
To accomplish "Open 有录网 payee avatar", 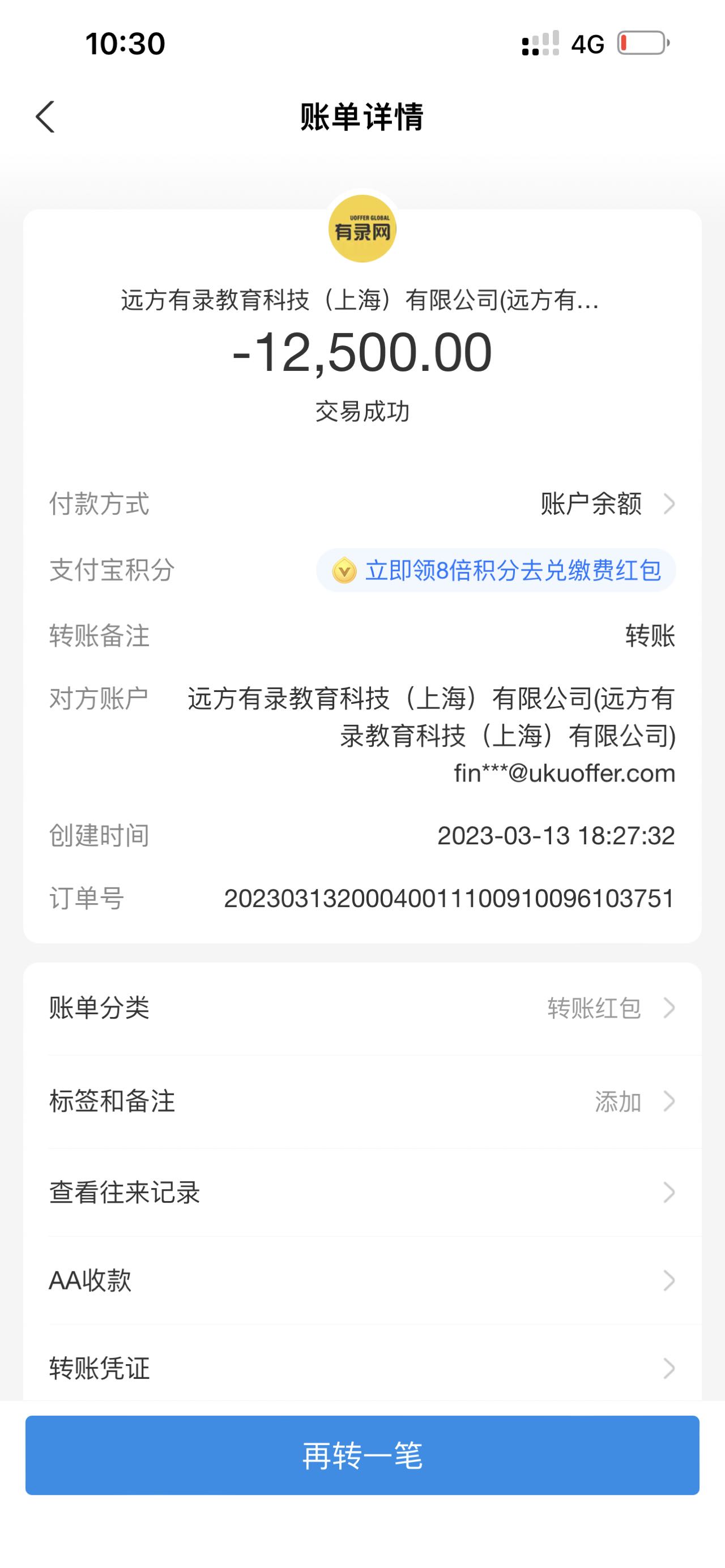I will (362, 229).
